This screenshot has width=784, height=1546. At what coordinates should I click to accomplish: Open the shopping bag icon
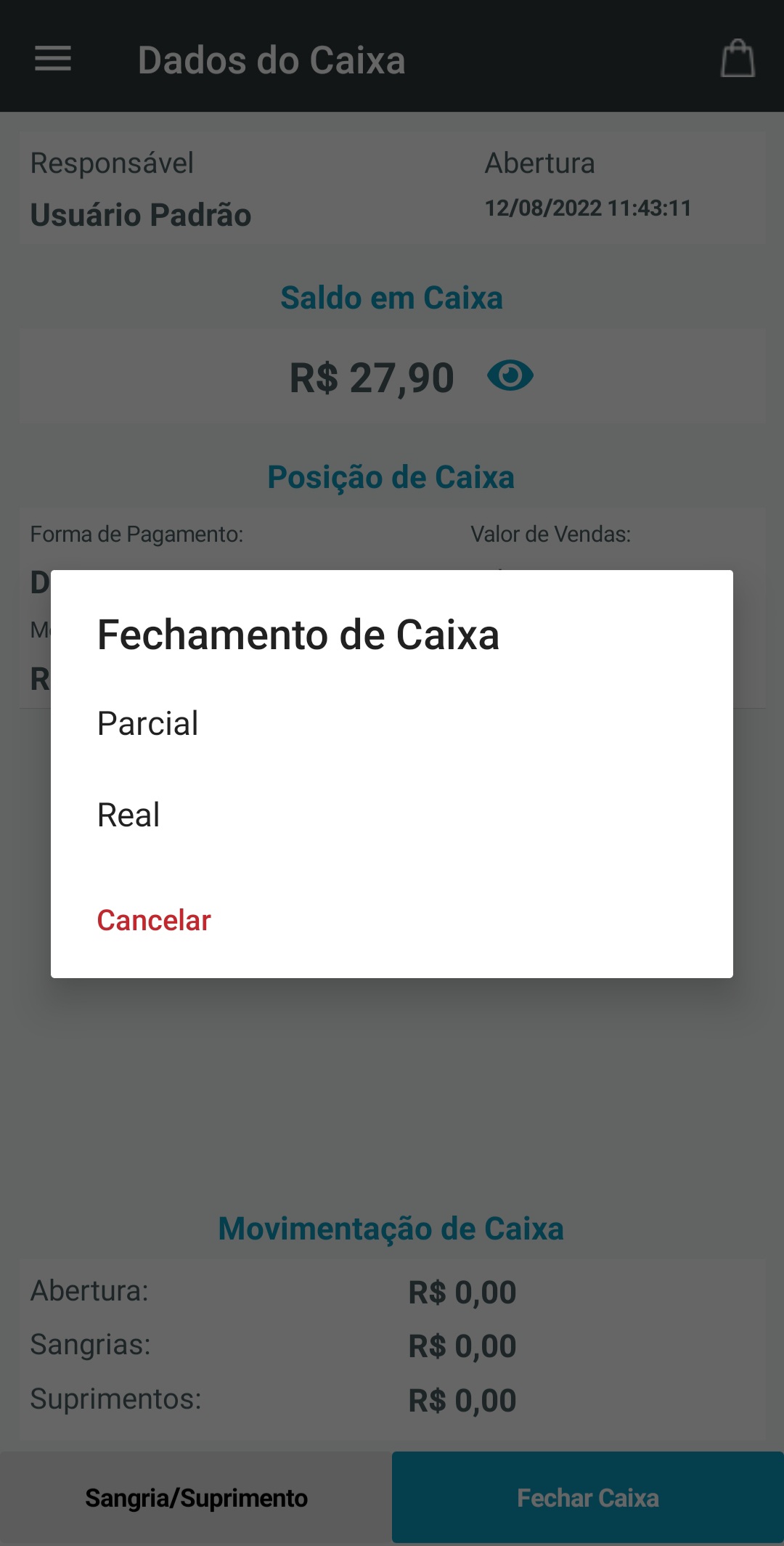point(737,59)
